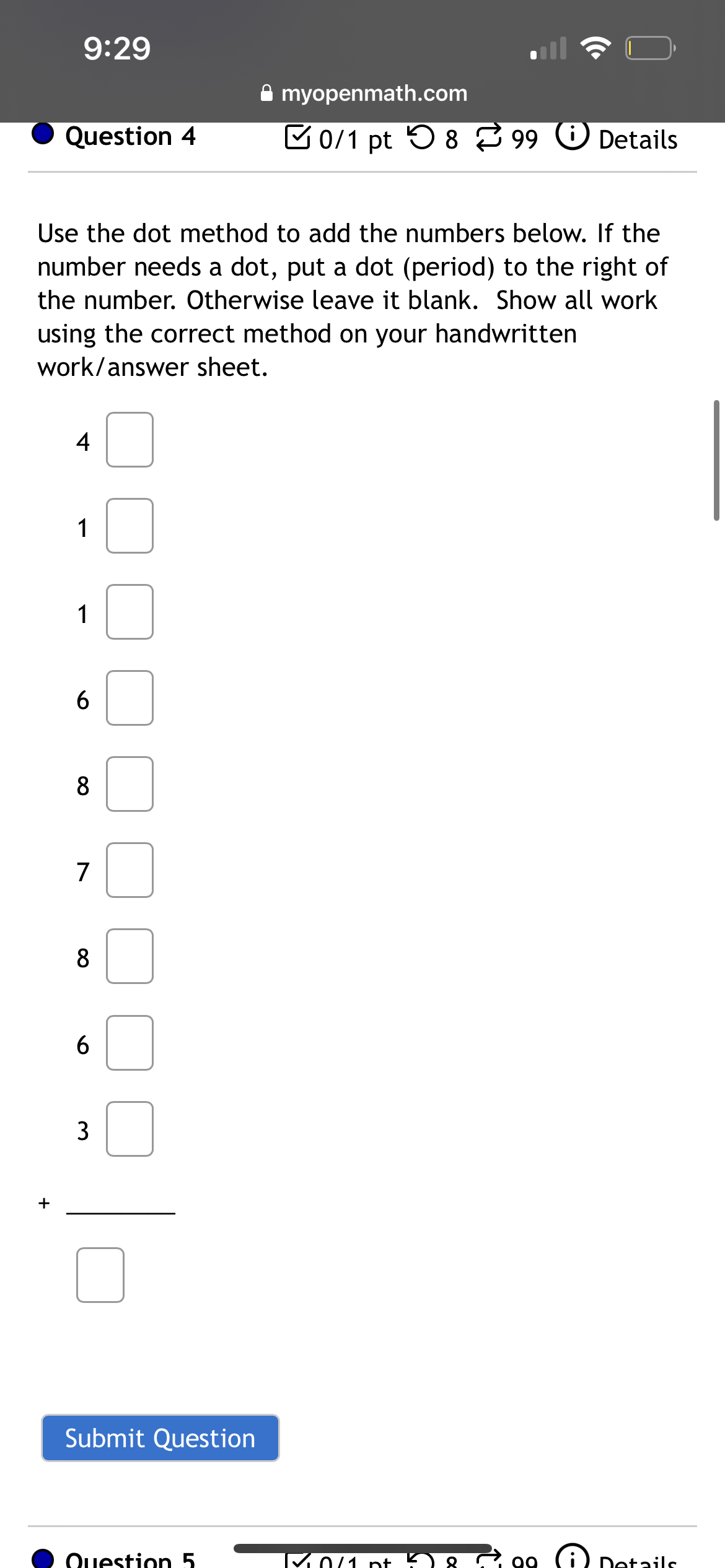Click the regenerate icon showing 99 attempts
The image size is (725, 1568).
tap(490, 136)
